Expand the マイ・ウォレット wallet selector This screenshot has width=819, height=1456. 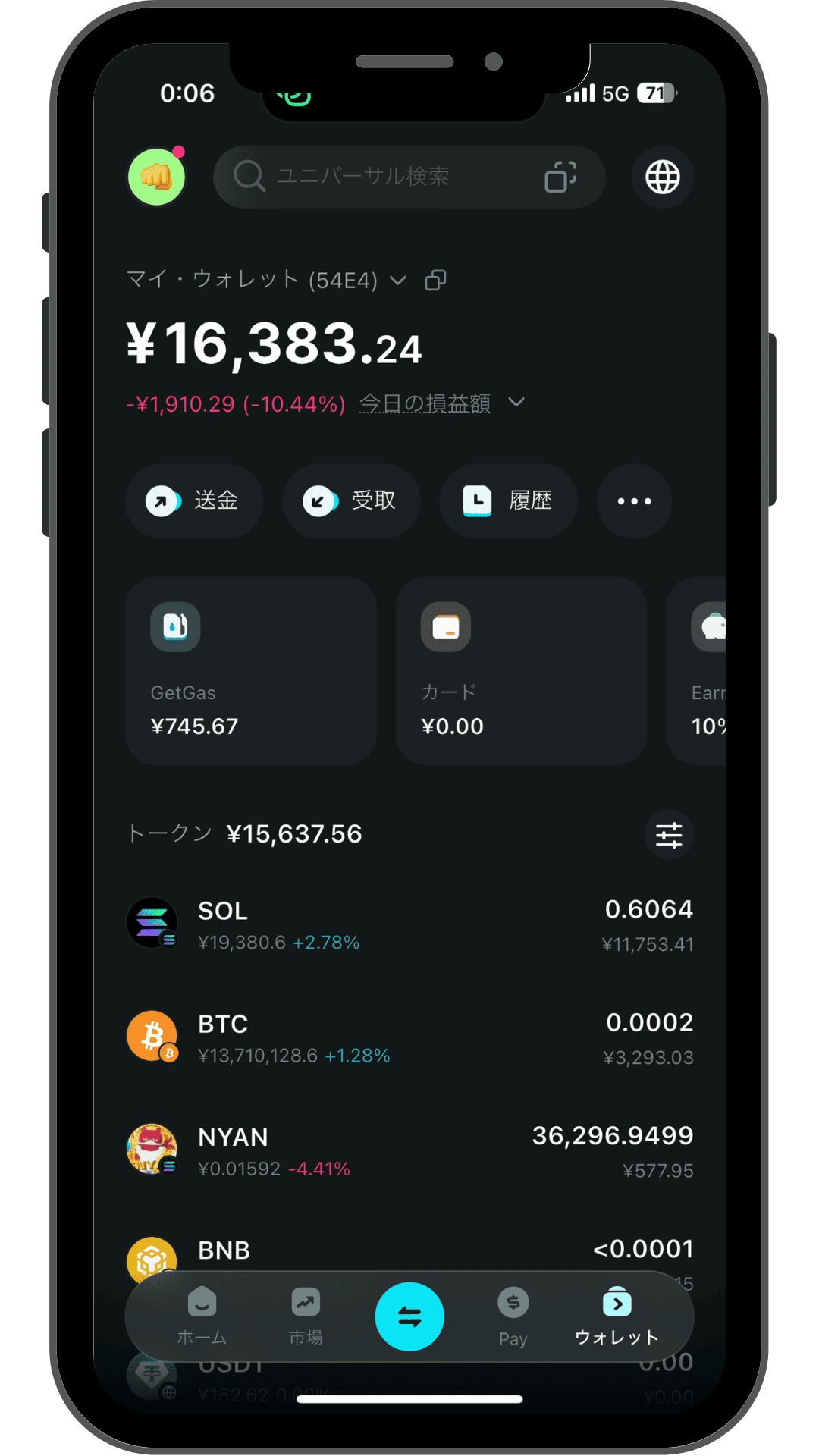tap(398, 281)
